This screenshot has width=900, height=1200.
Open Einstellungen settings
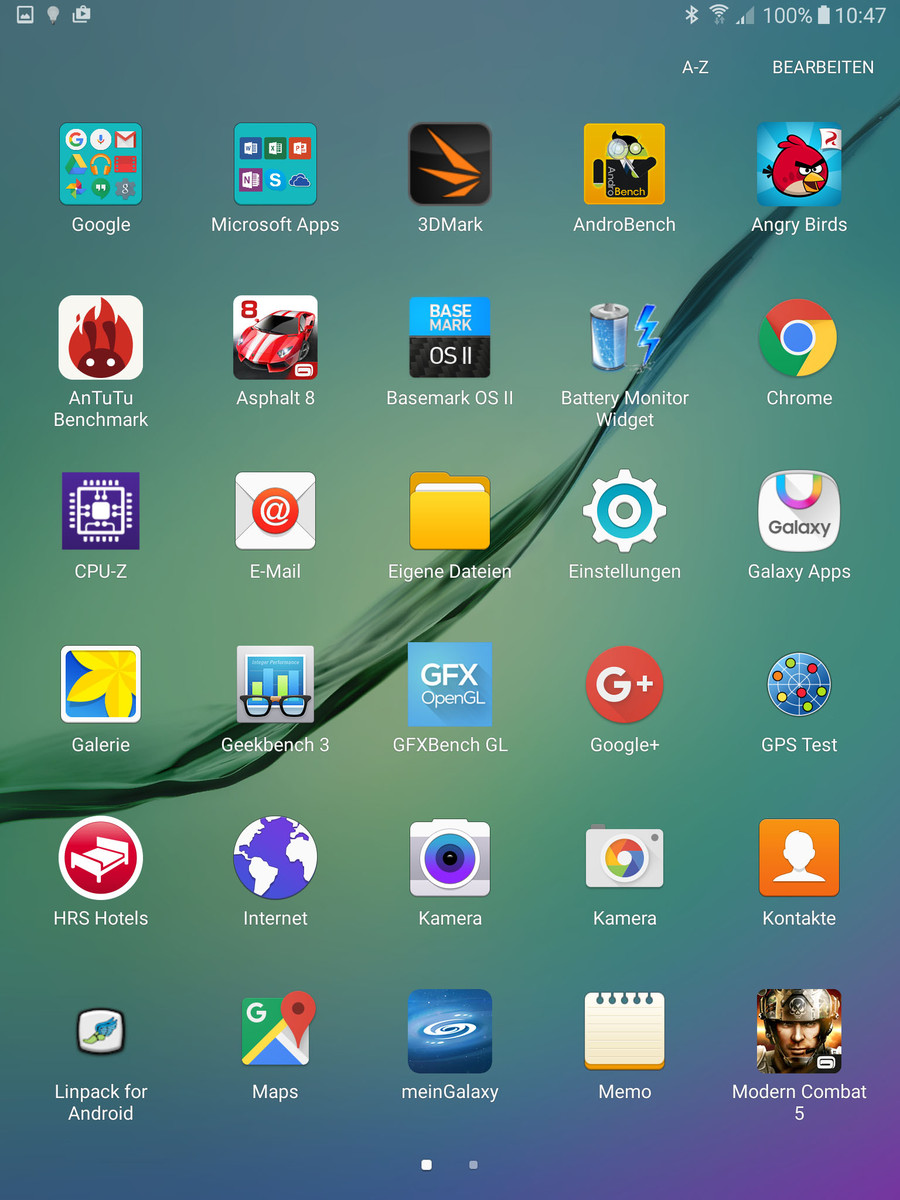[x=624, y=511]
